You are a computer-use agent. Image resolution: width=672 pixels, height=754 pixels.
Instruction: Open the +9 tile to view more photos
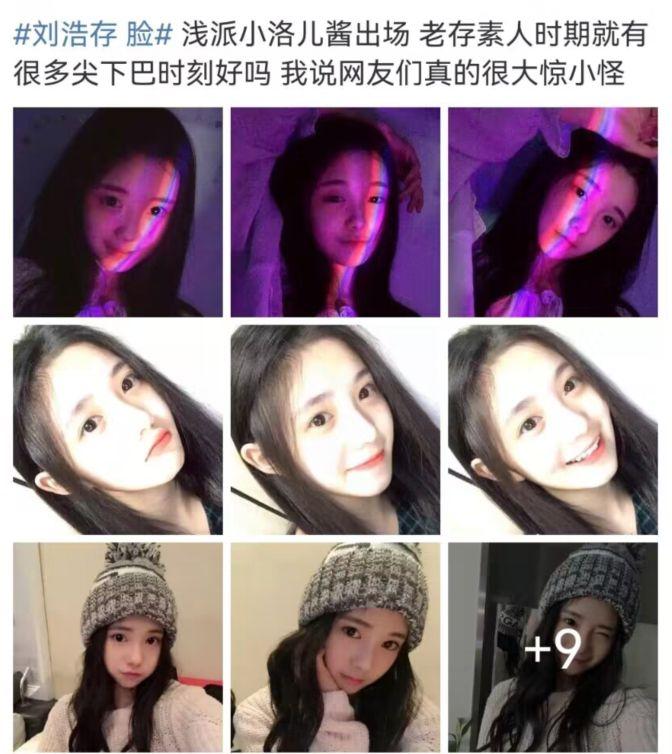tap(553, 648)
